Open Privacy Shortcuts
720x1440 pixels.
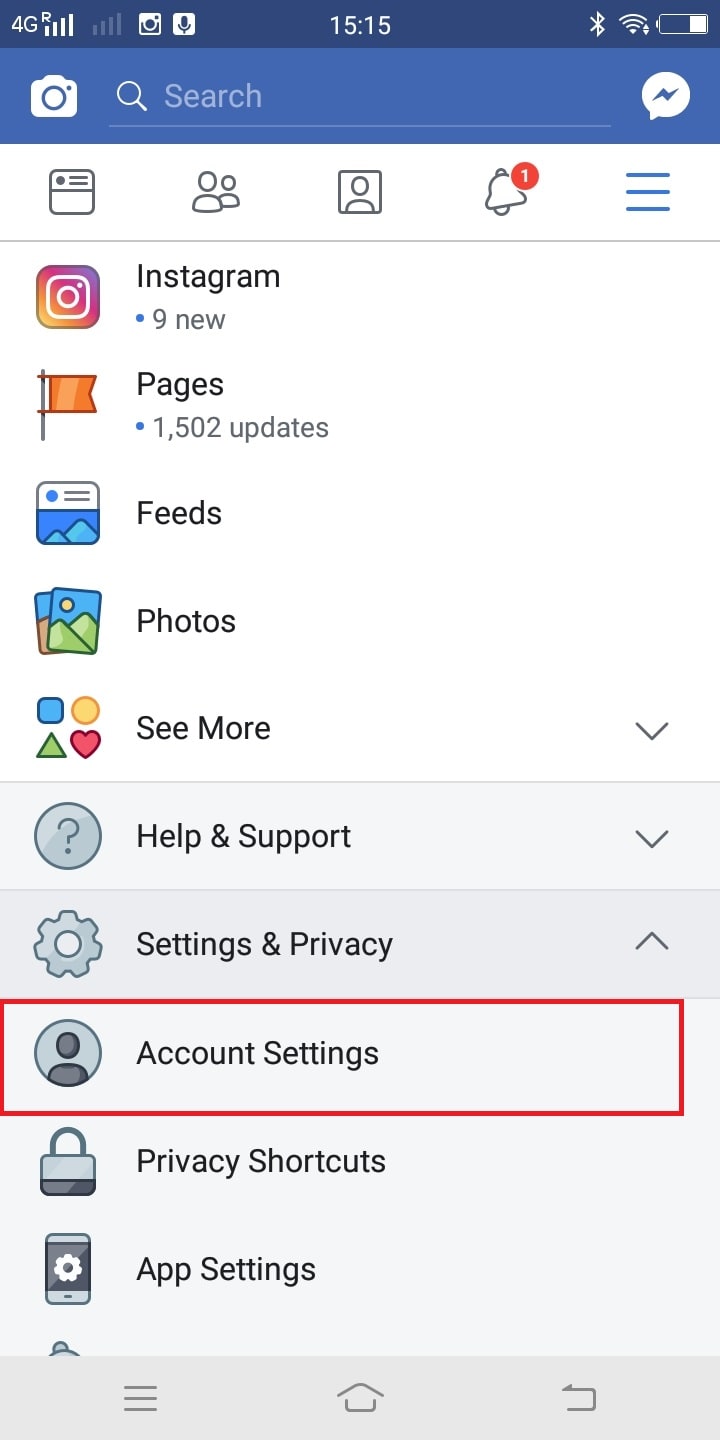click(x=360, y=1161)
